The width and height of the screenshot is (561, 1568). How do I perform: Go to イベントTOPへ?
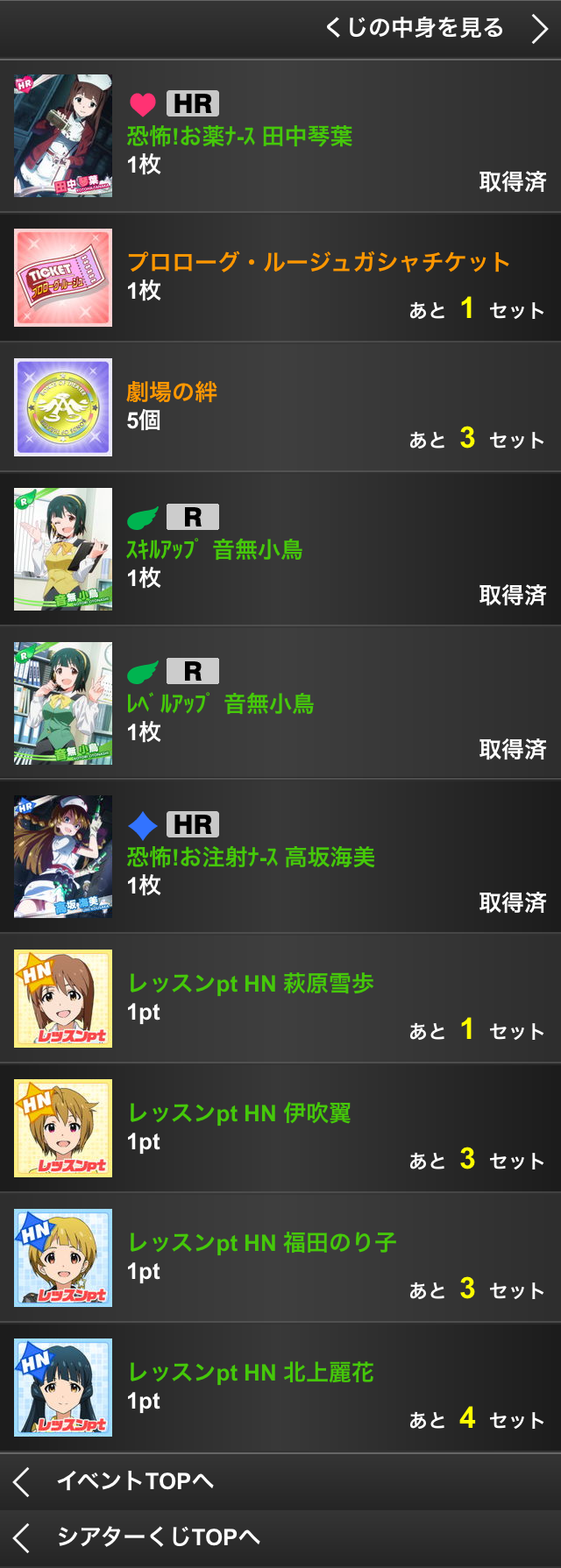pos(135,1480)
